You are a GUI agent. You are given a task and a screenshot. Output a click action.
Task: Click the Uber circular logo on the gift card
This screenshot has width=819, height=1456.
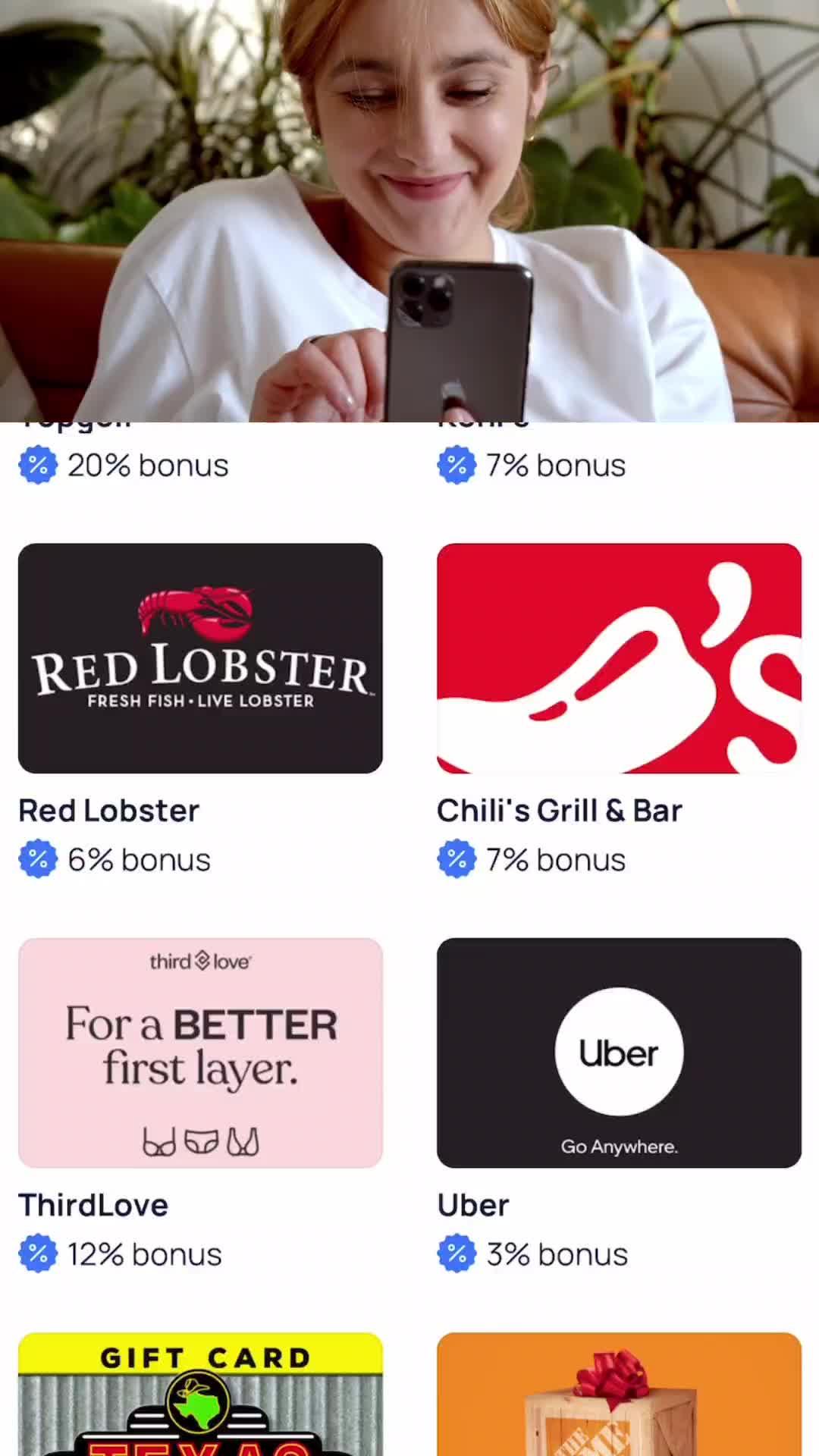[x=619, y=1052]
